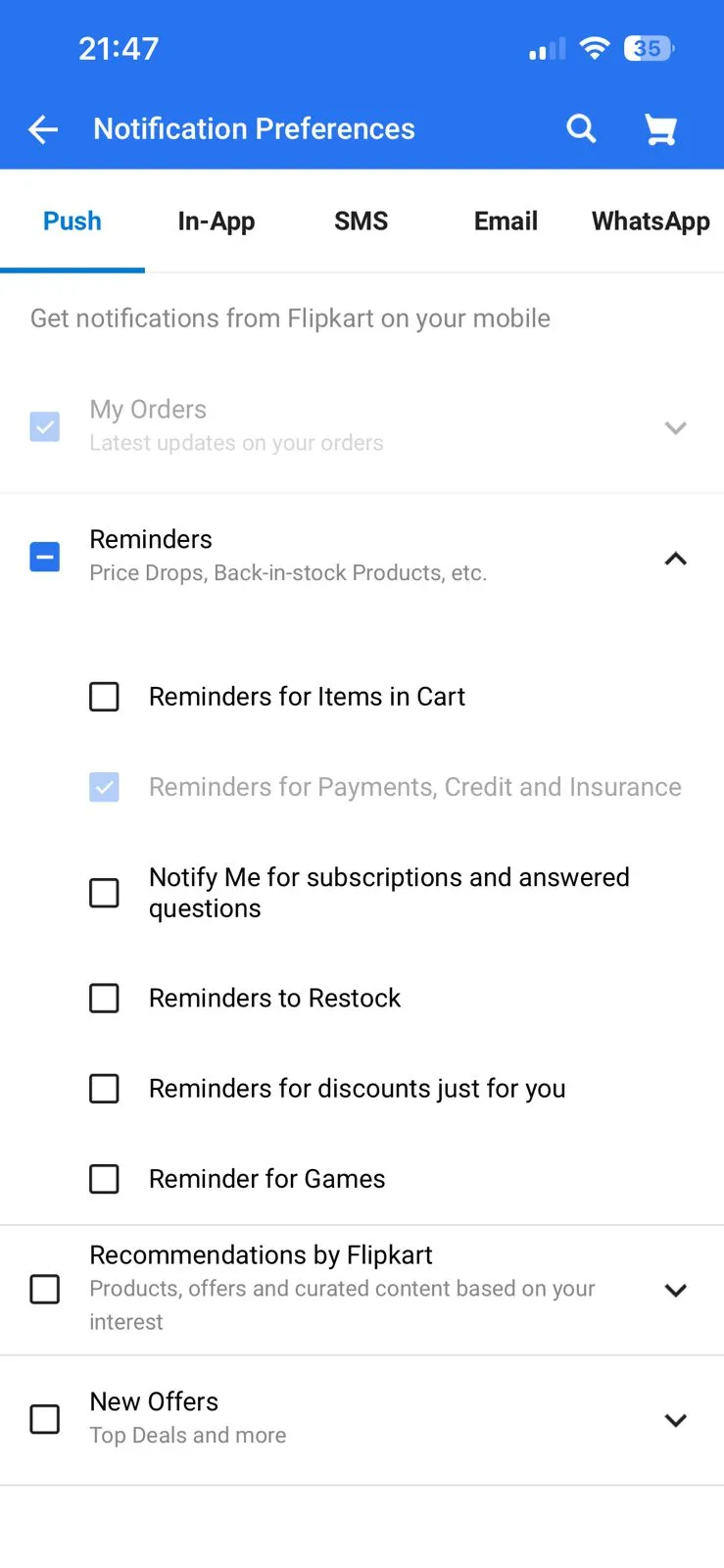Enable New Offers notifications
This screenshot has height=1568, width=724.
(x=45, y=1419)
